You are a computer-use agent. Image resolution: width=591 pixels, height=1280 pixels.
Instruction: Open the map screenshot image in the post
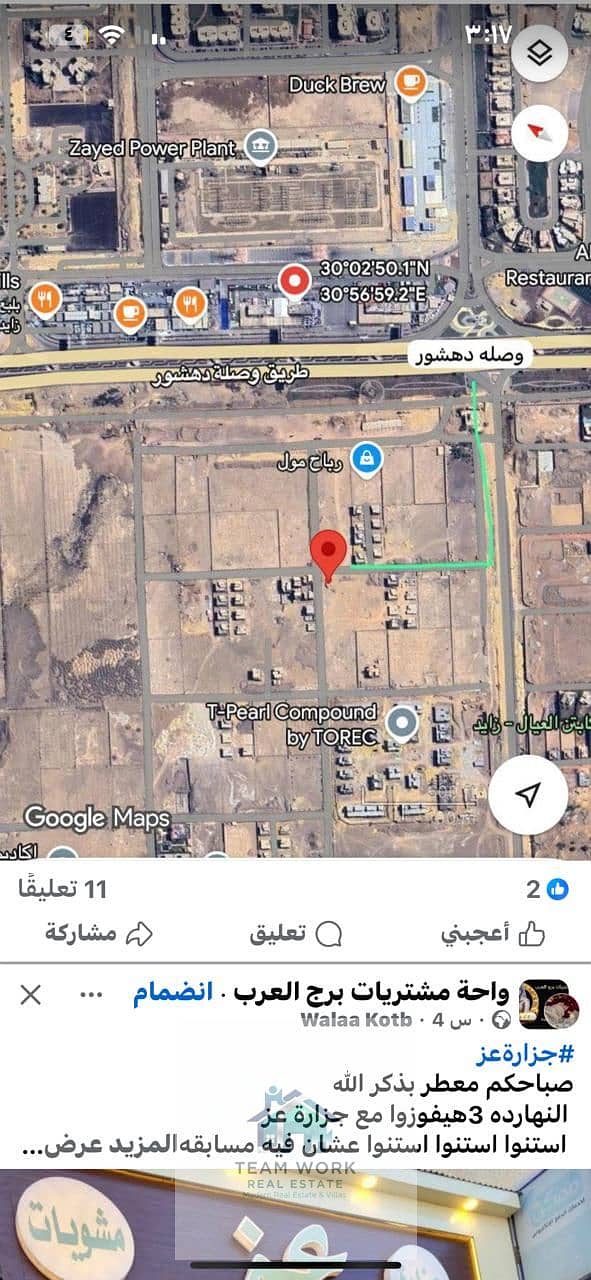pyautogui.click(x=295, y=428)
